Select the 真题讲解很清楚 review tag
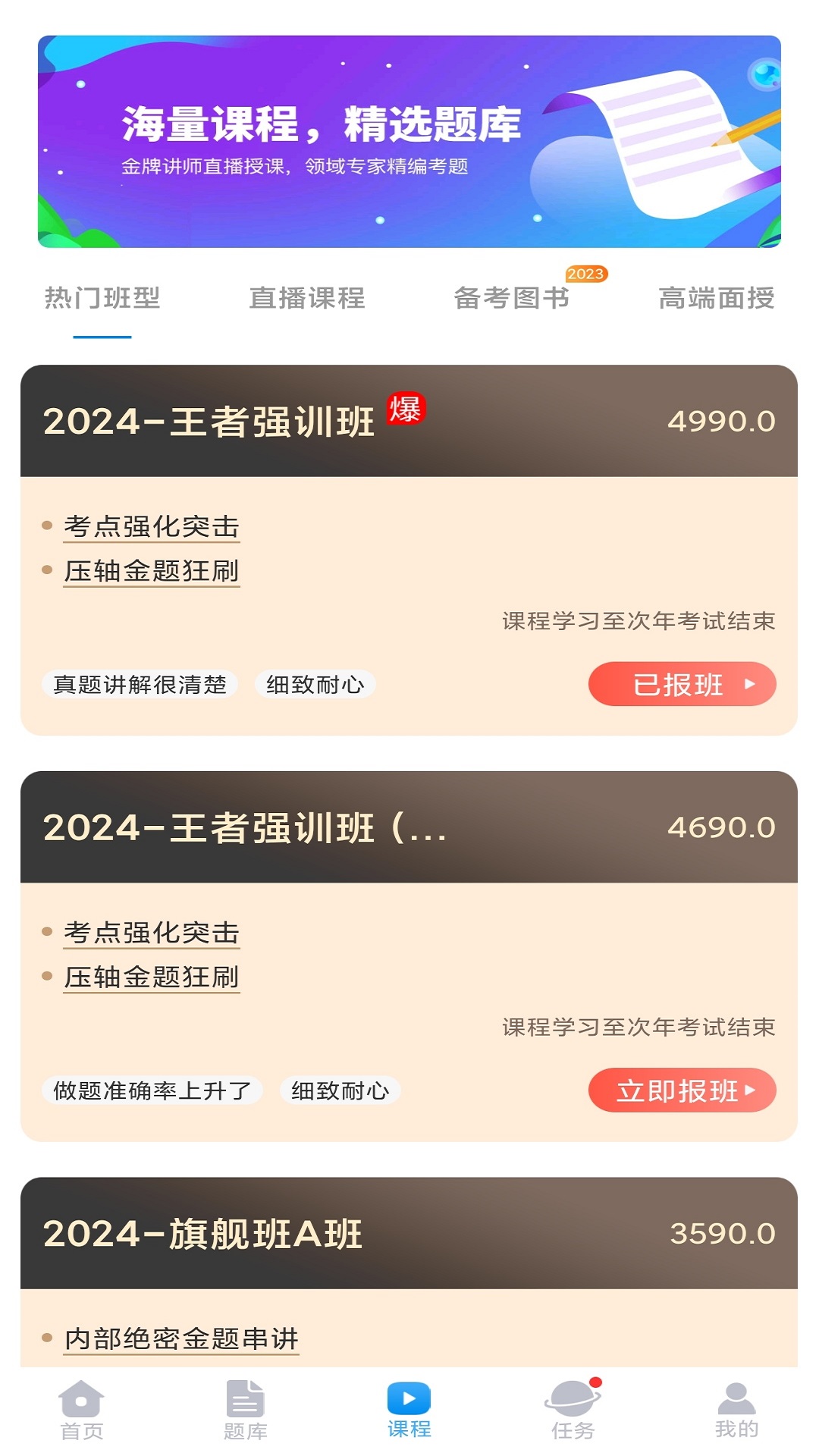The image size is (819, 1456). [145, 683]
